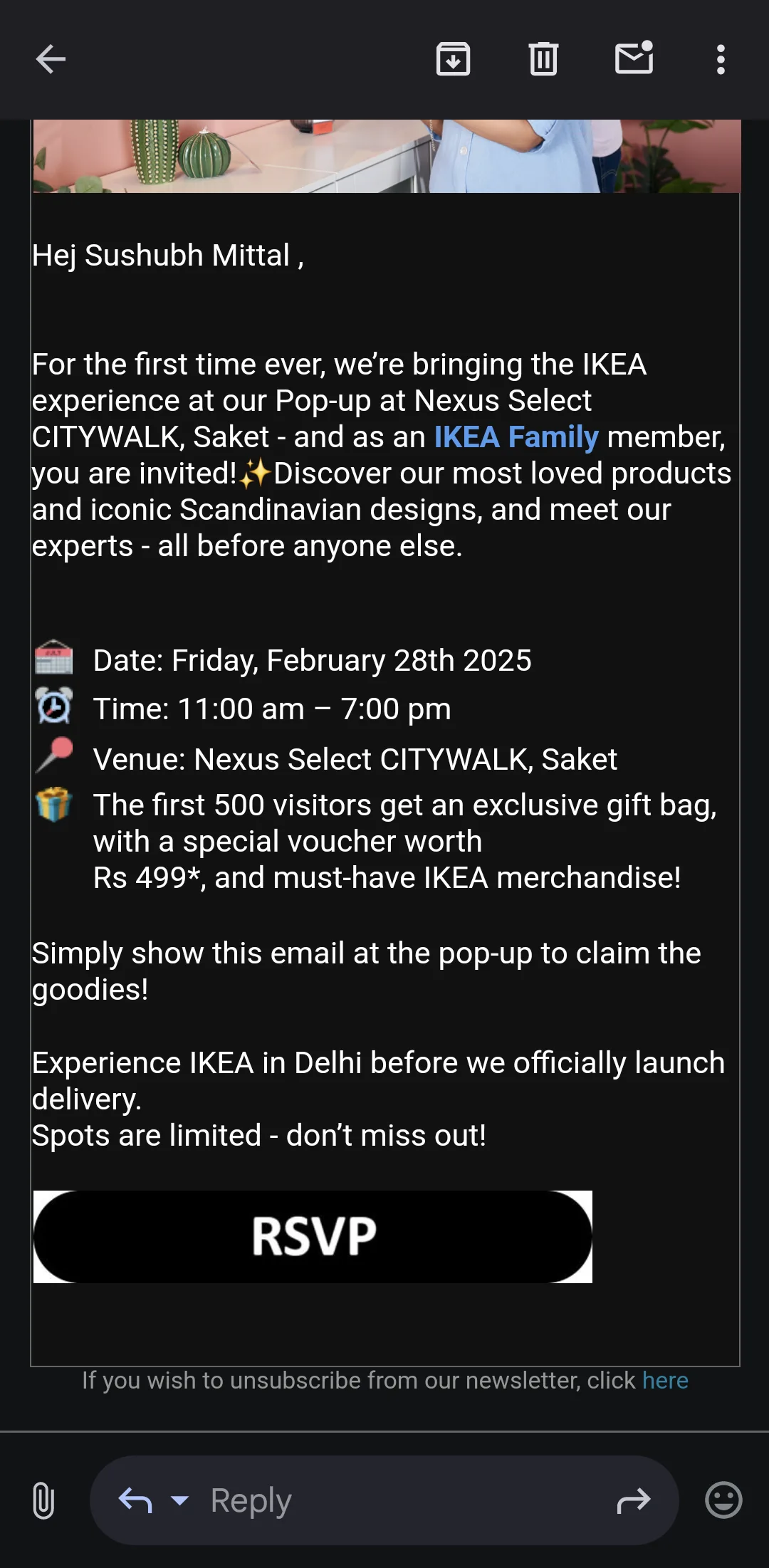Image resolution: width=769 pixels, height=1568 pixels.
Task: Forward this email
Action: (x=633, y=1500)
